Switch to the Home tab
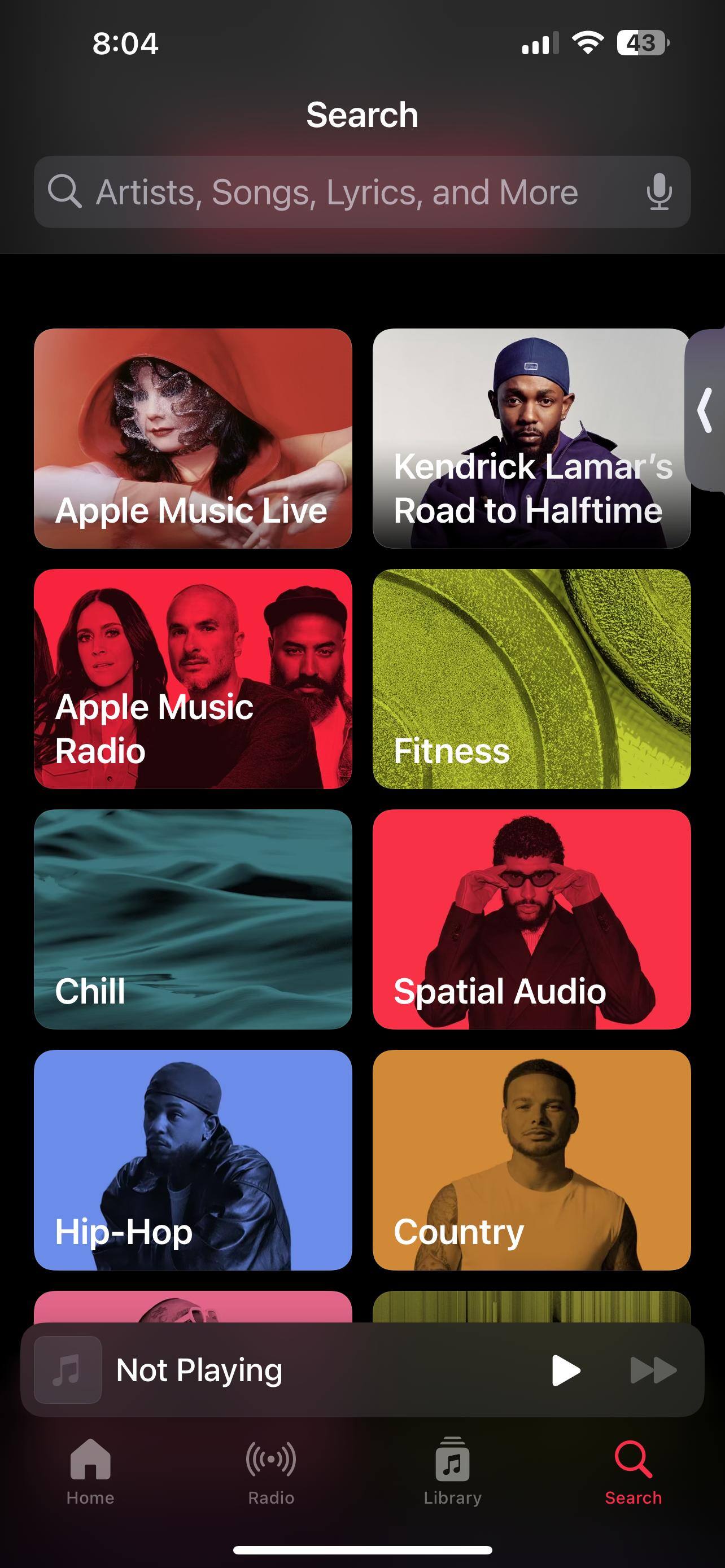The image size is (725, 1568). (x=90, y=1470)
